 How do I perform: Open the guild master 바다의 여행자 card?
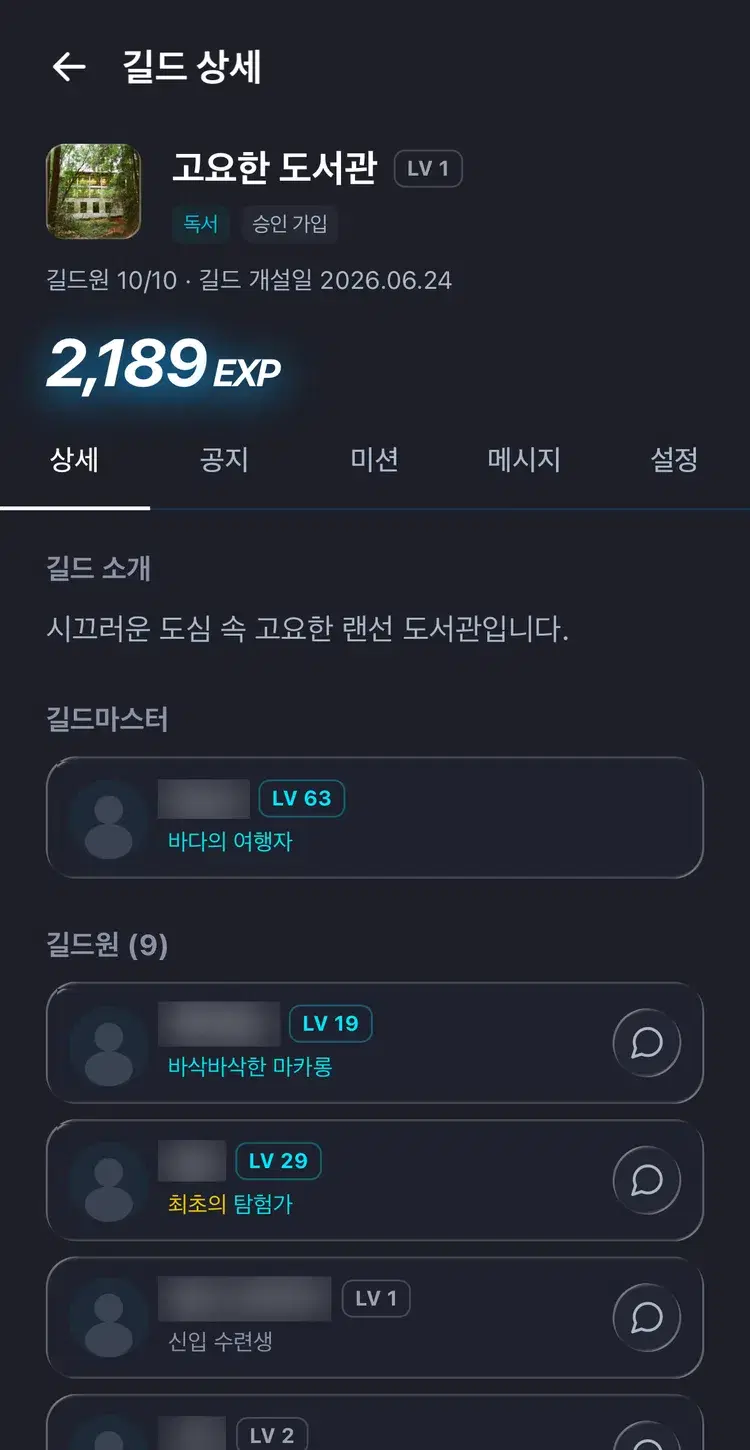tap(375, 818)
